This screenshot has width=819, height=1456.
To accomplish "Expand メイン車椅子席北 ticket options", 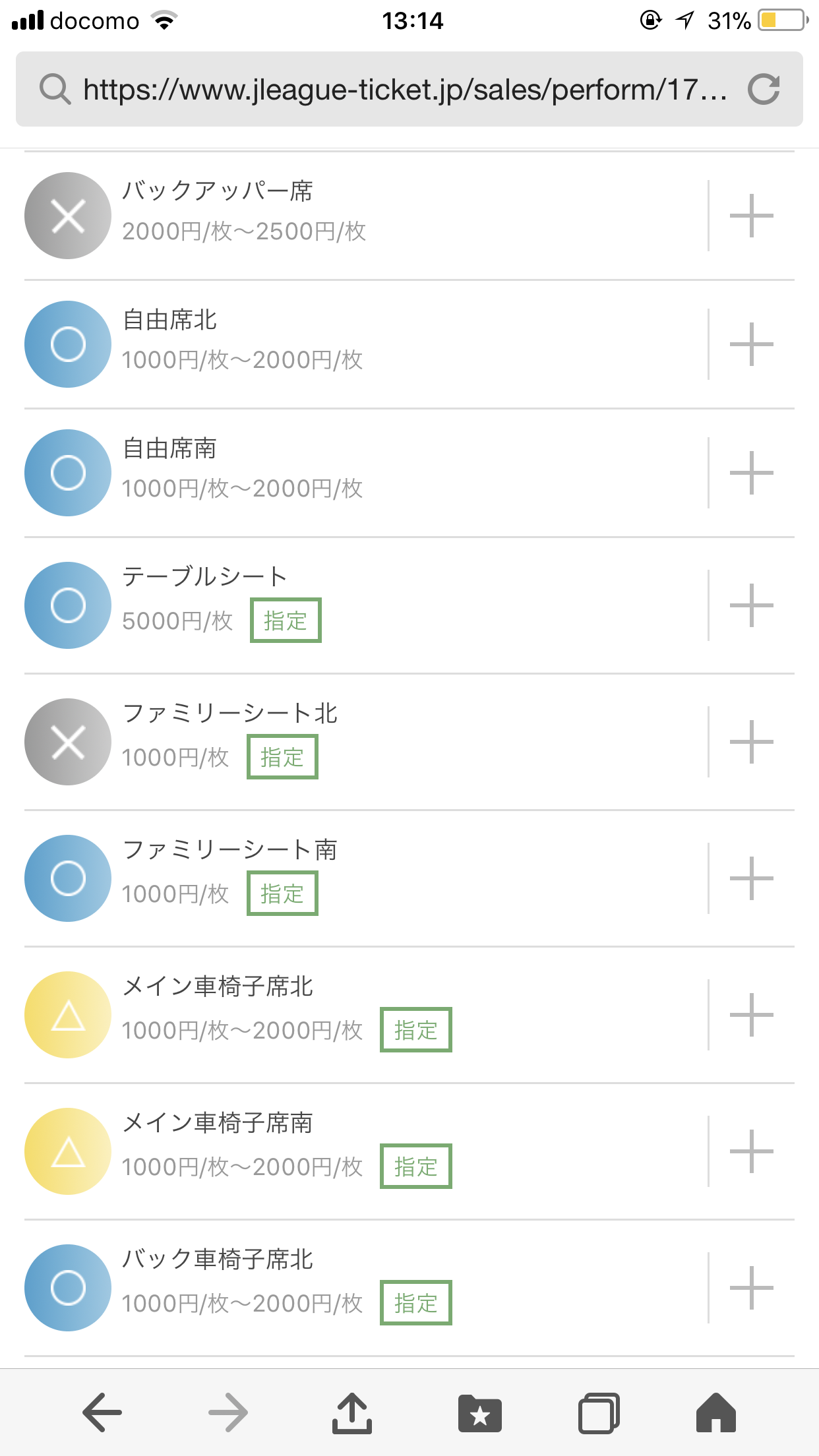I will (751, 1015).
